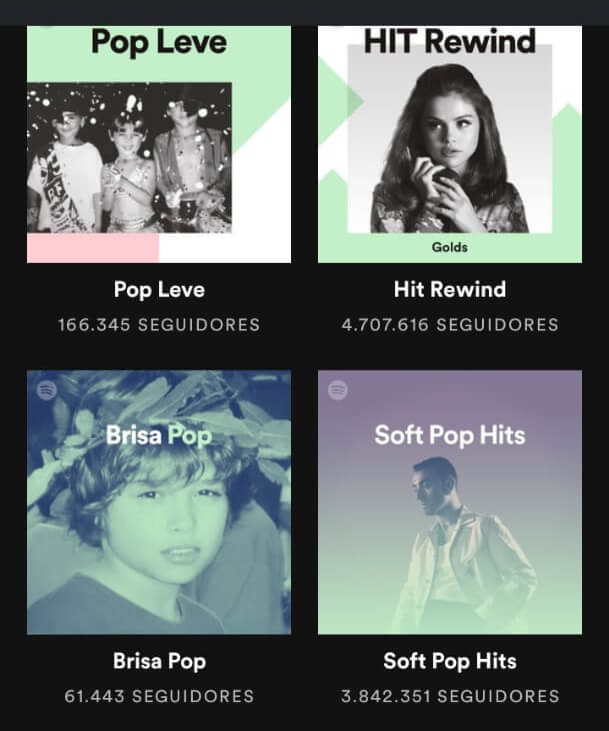Open the Brisa Pop playlist
Viewport: 609px width, 731px height.
pos(159,502)
